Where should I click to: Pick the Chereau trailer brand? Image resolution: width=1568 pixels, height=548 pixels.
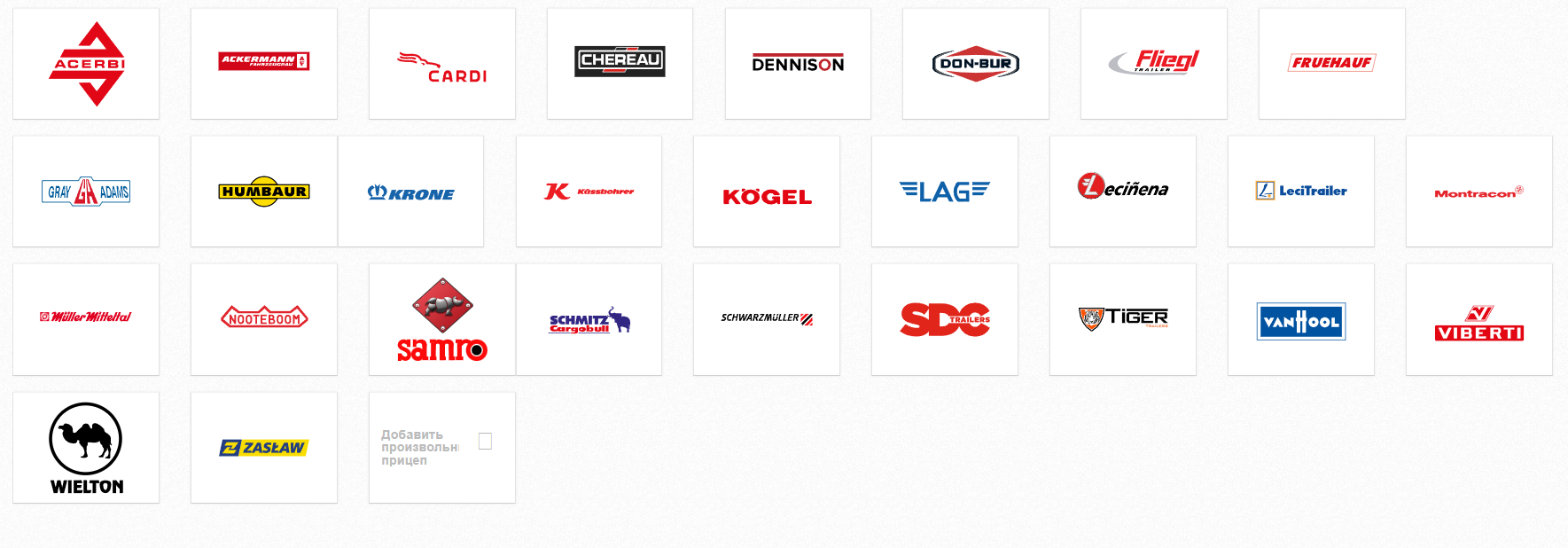point(620,64)
